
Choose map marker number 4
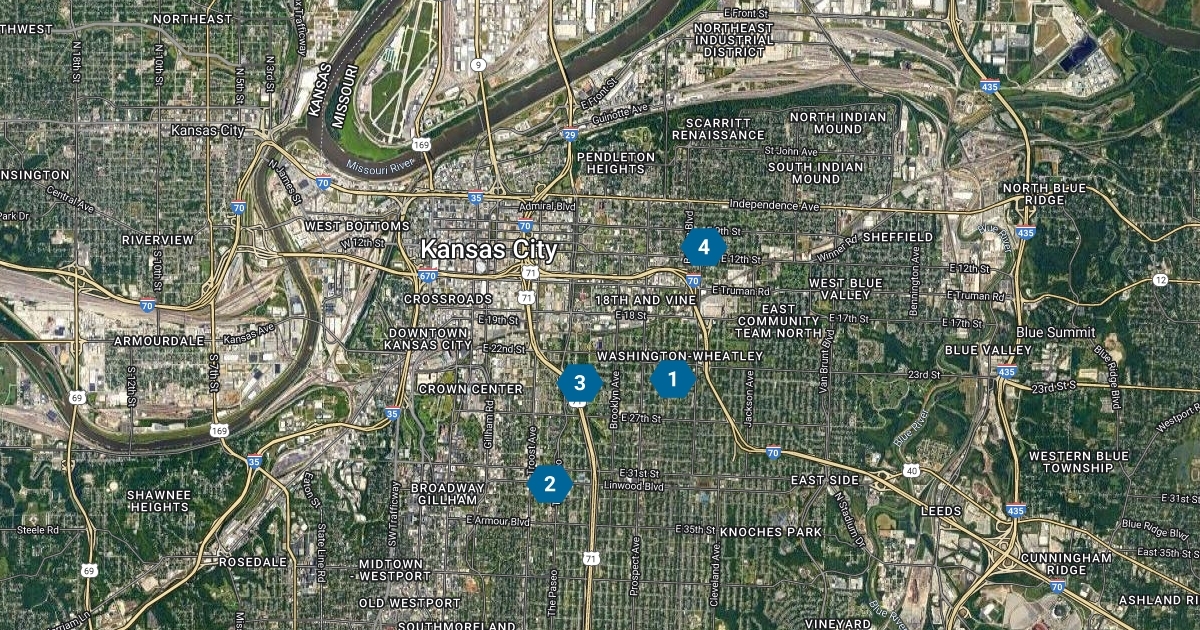tap(704, 246)
